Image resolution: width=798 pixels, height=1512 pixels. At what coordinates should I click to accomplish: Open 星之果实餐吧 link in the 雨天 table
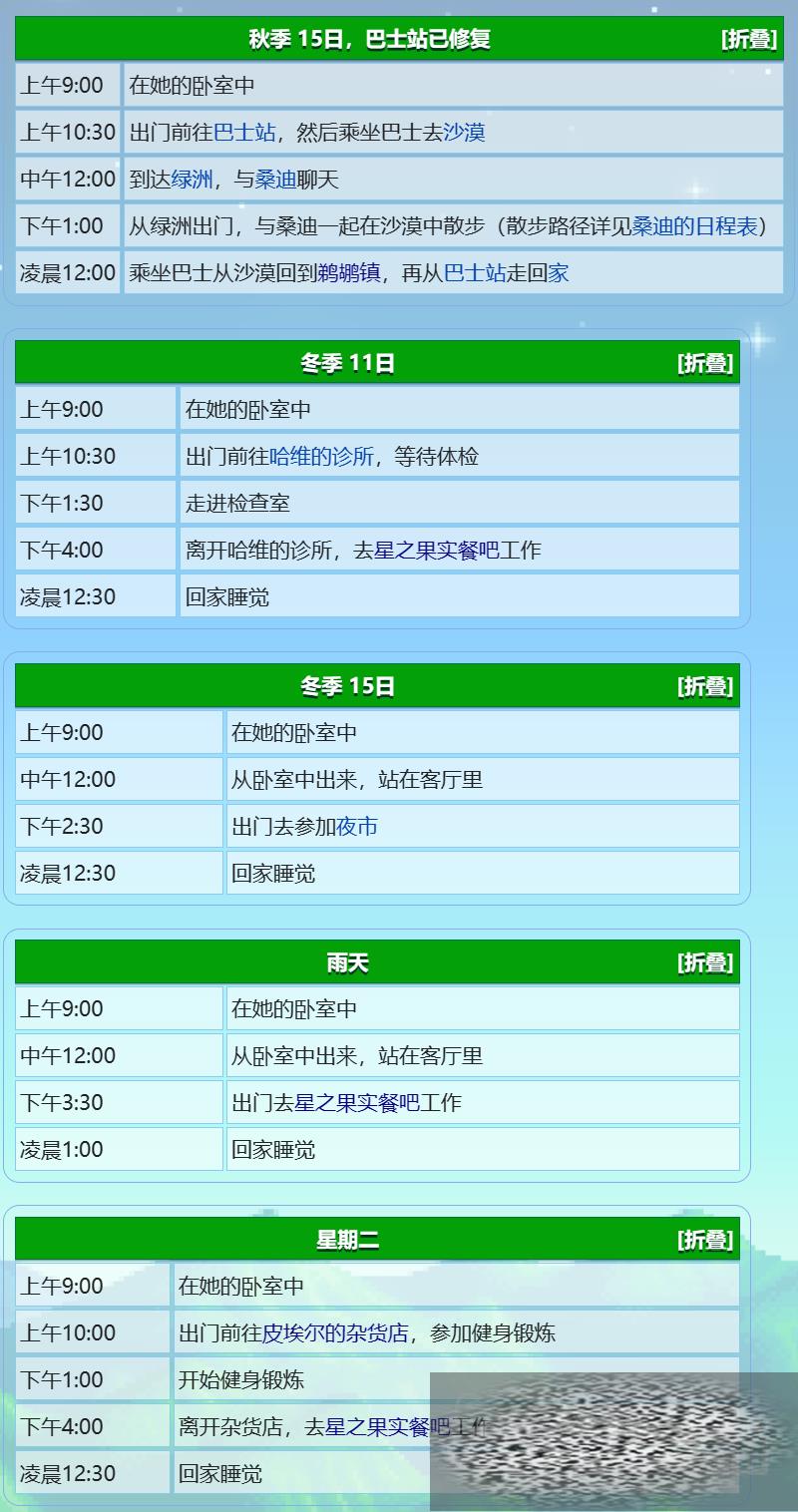click(x=357, y=1103)
